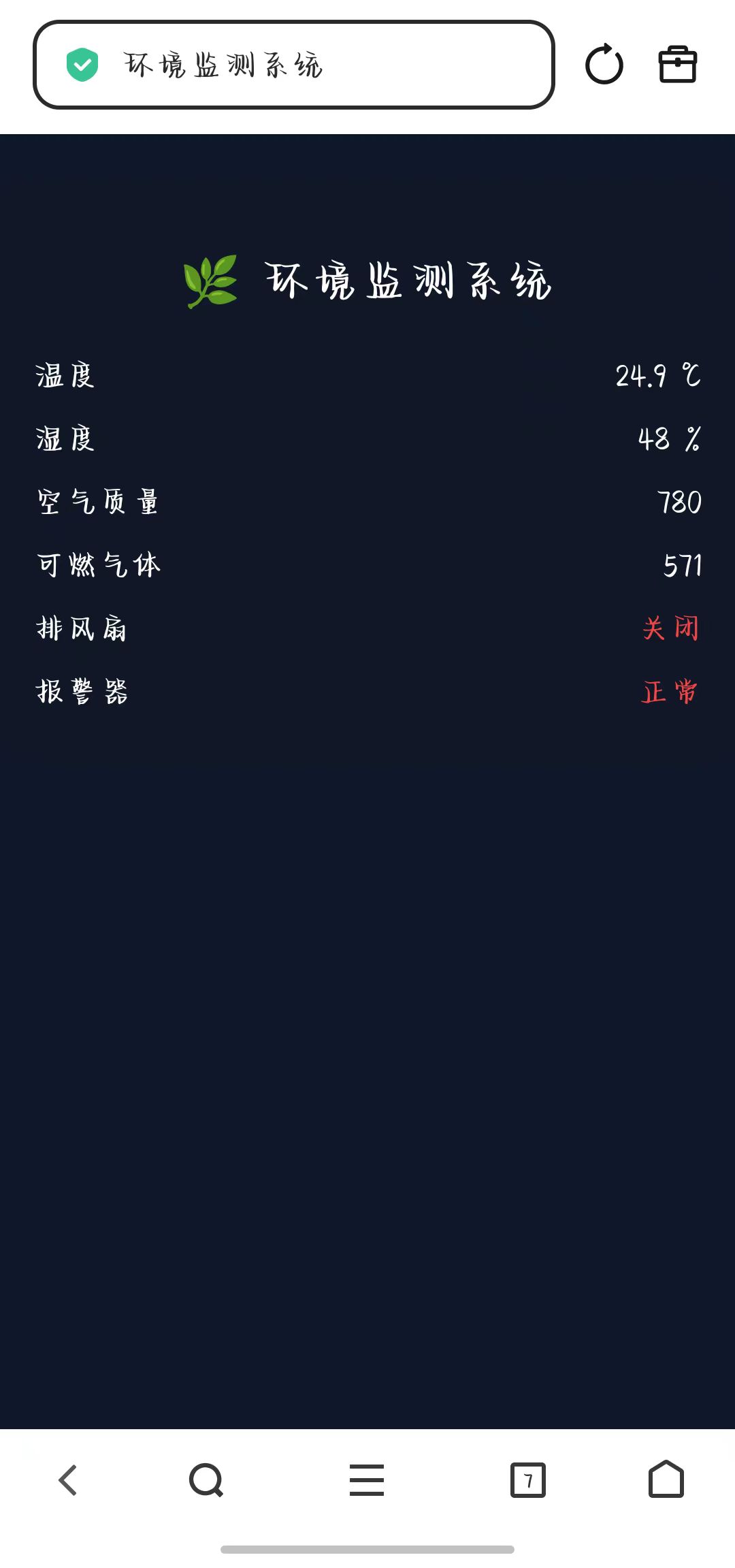View the 7 open tabs
Screen dimensions: 735x1568
[x=528, y=1480]
